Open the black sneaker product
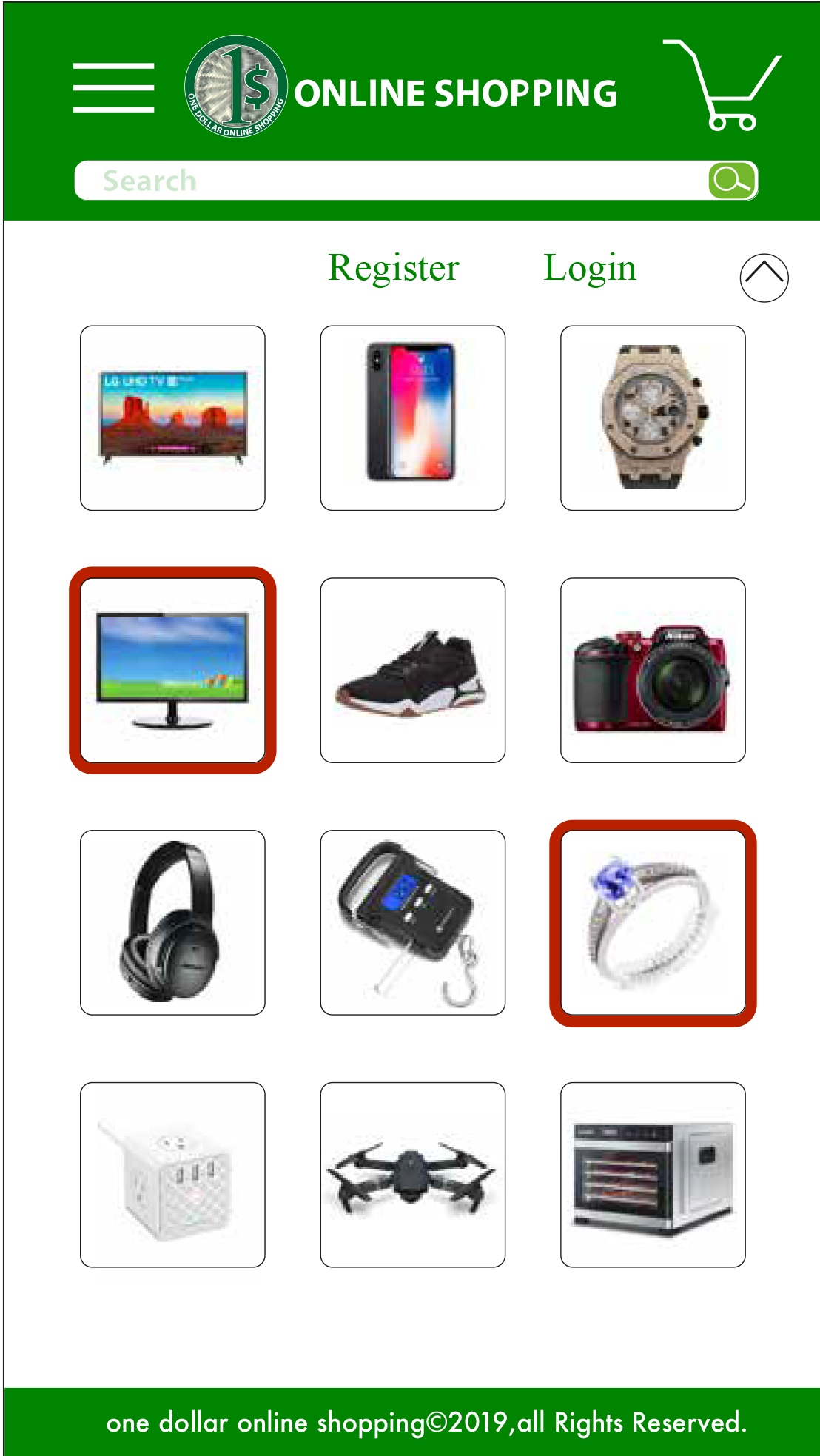Image resolution: width=820 pixels, height=1456 pixels. [x=412, y=671]
